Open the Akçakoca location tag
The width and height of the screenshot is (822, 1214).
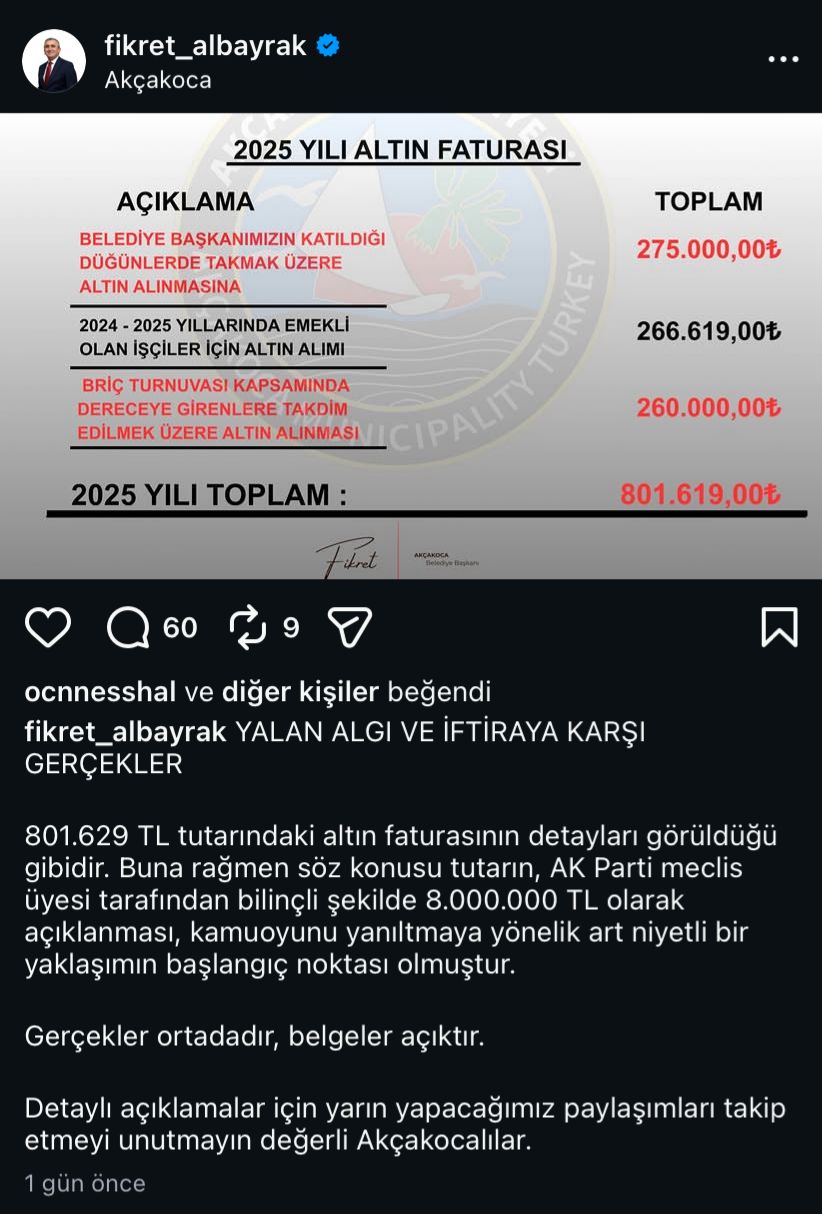(x=158, y=81)
